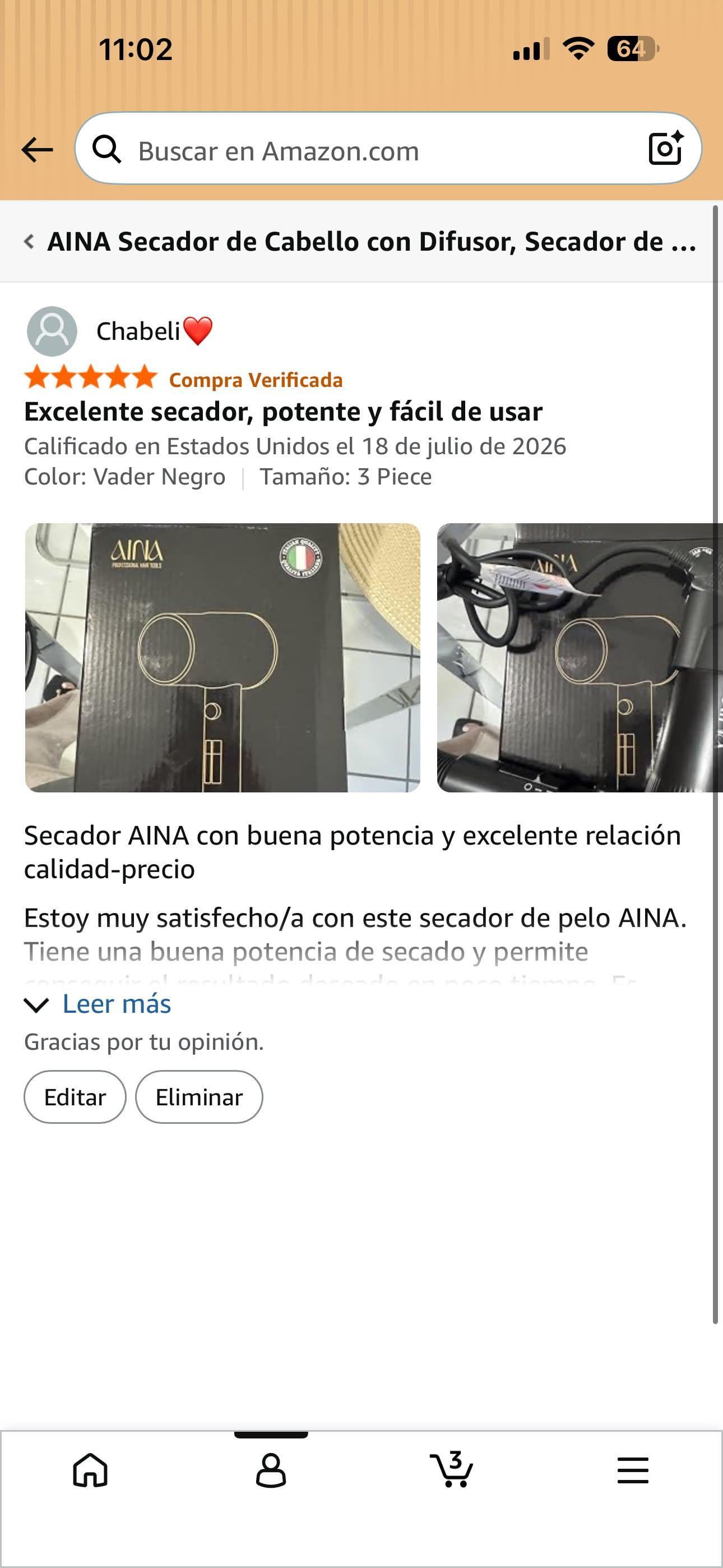Go to the Amazon home tab
The height and width of the screenshot is (1568, 723).
pyautogui.click(x=90, y=1470)
